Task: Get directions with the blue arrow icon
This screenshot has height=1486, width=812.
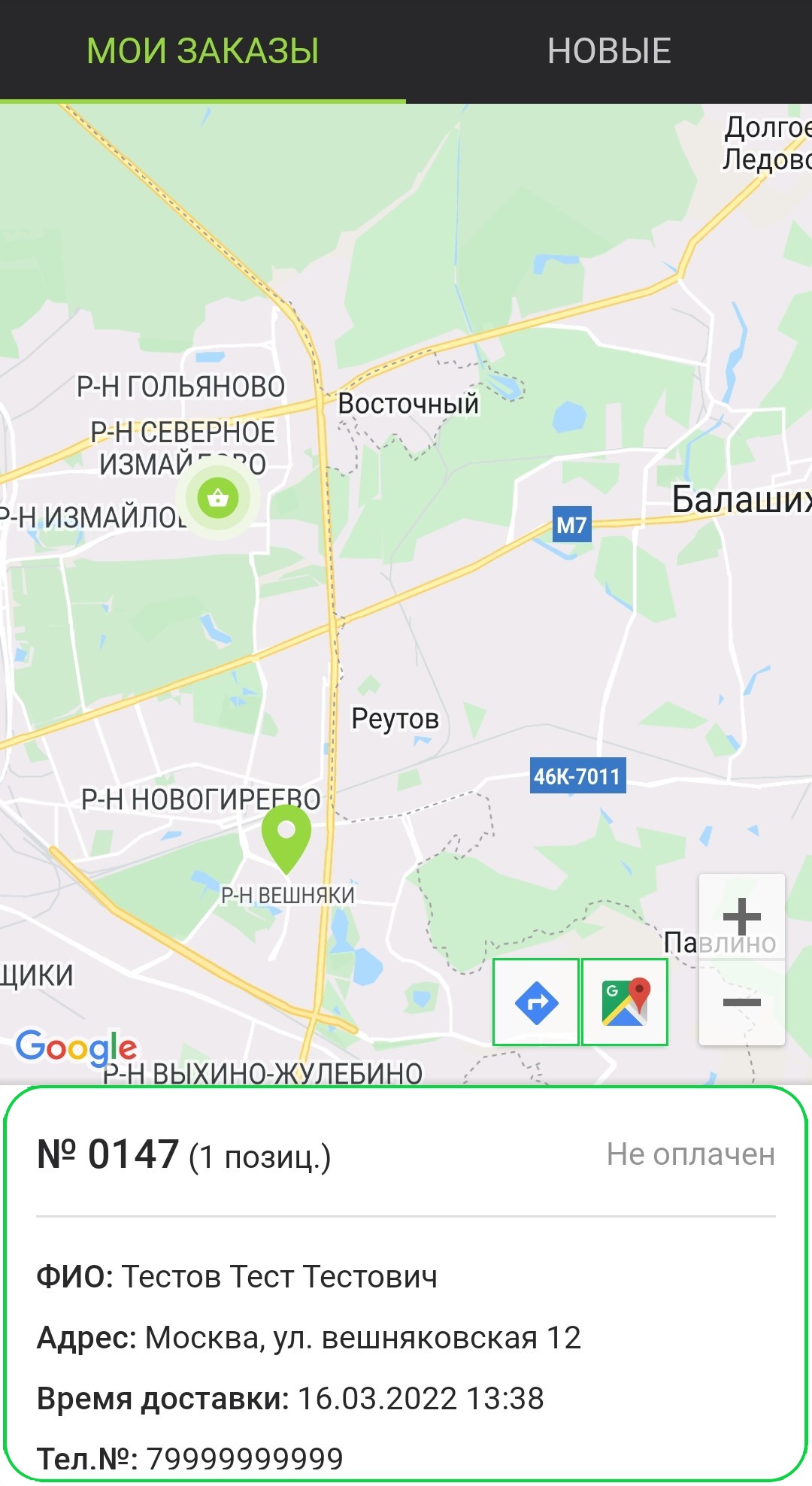Action: click(536, 1002)
